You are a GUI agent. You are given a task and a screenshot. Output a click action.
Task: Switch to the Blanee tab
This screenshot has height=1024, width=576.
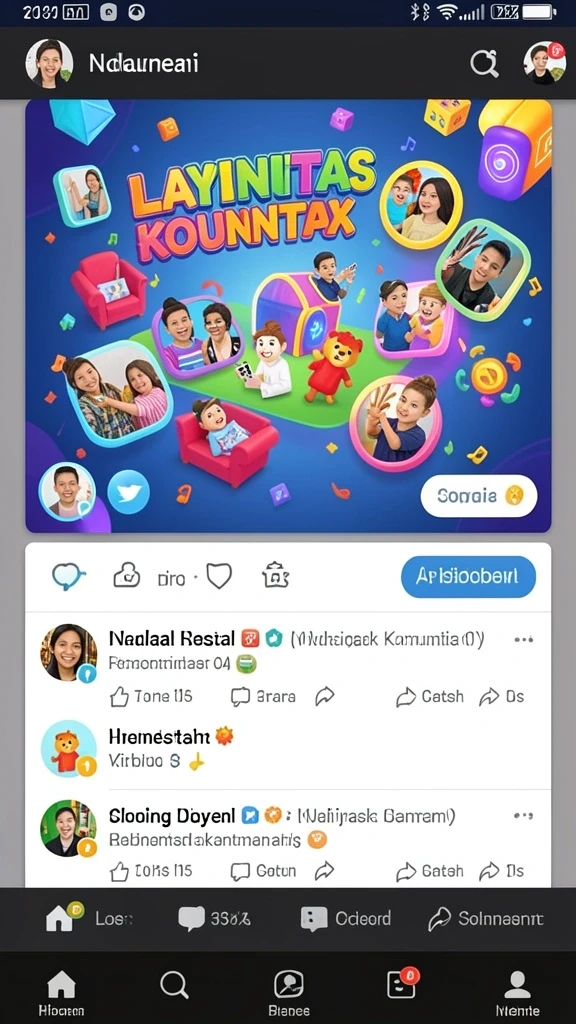(x=289, y=992)
